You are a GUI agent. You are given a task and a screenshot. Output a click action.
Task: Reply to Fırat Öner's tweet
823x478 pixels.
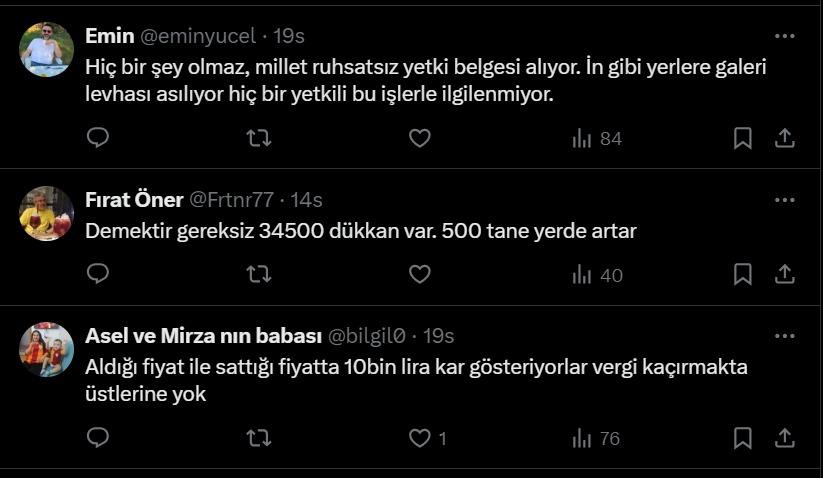click(98, 273)
